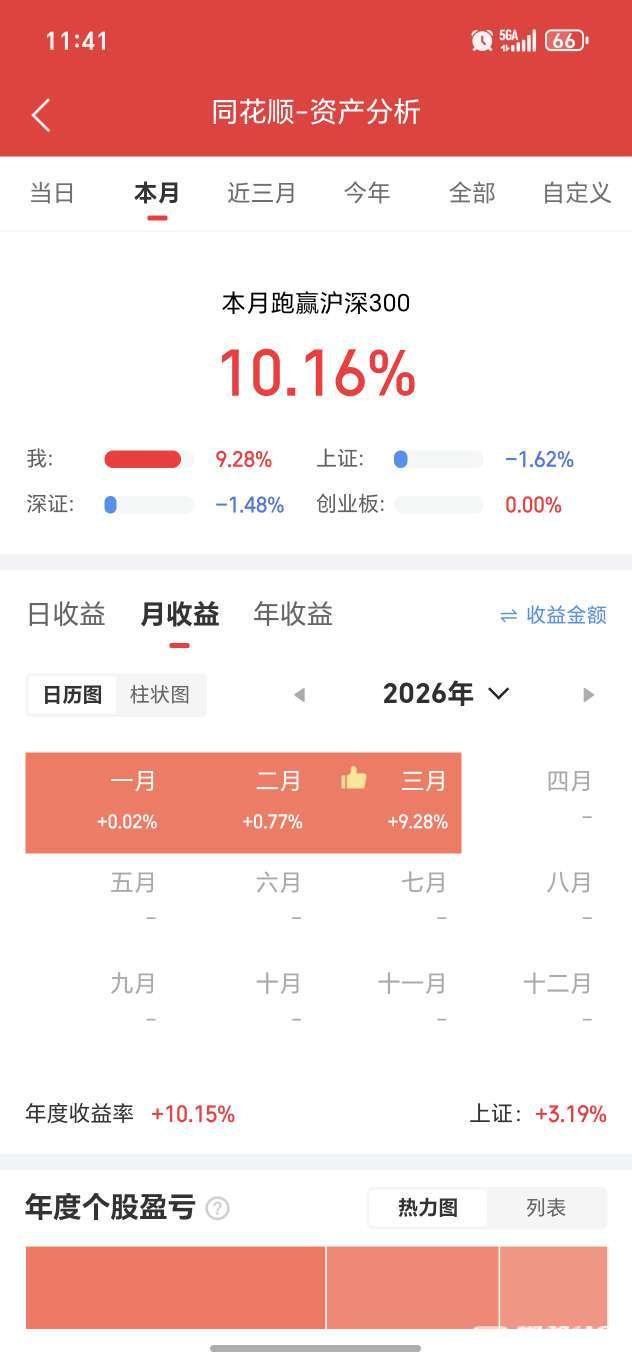Viewport: 632px width, 1368px height.
Task: Switch to 年收益 view
Action: [293, 614]
